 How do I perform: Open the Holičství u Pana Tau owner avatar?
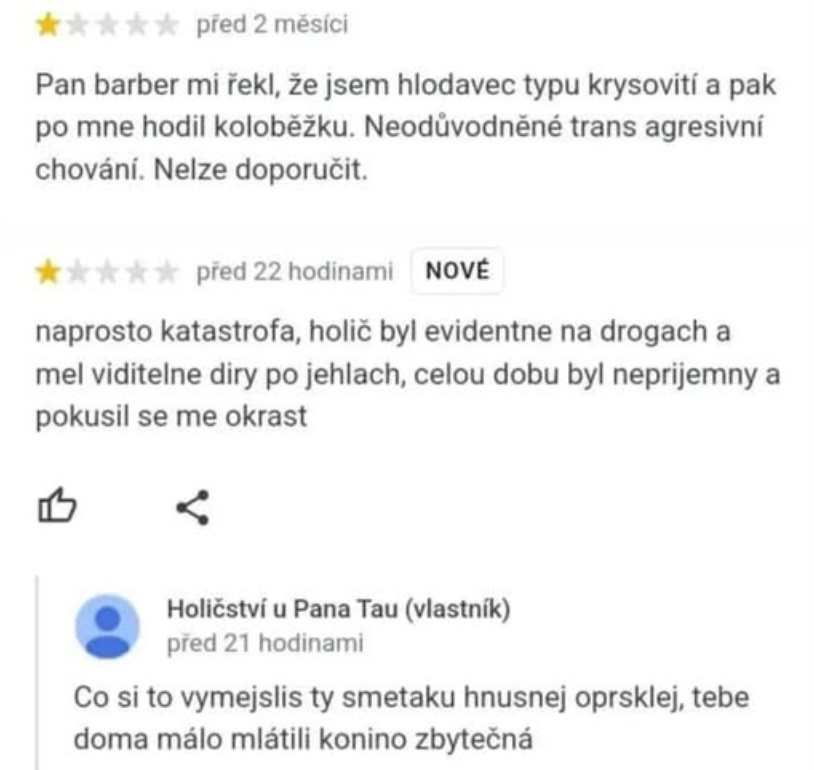click(x=108, y=625)
